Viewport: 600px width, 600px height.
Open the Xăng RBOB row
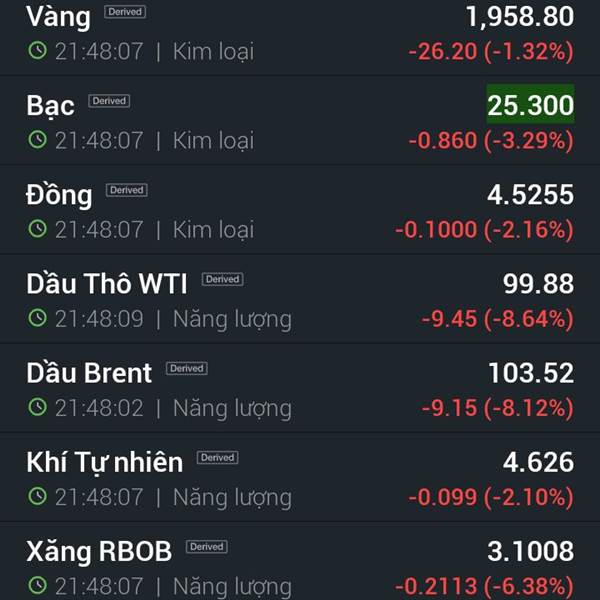(x=300, y=561)
